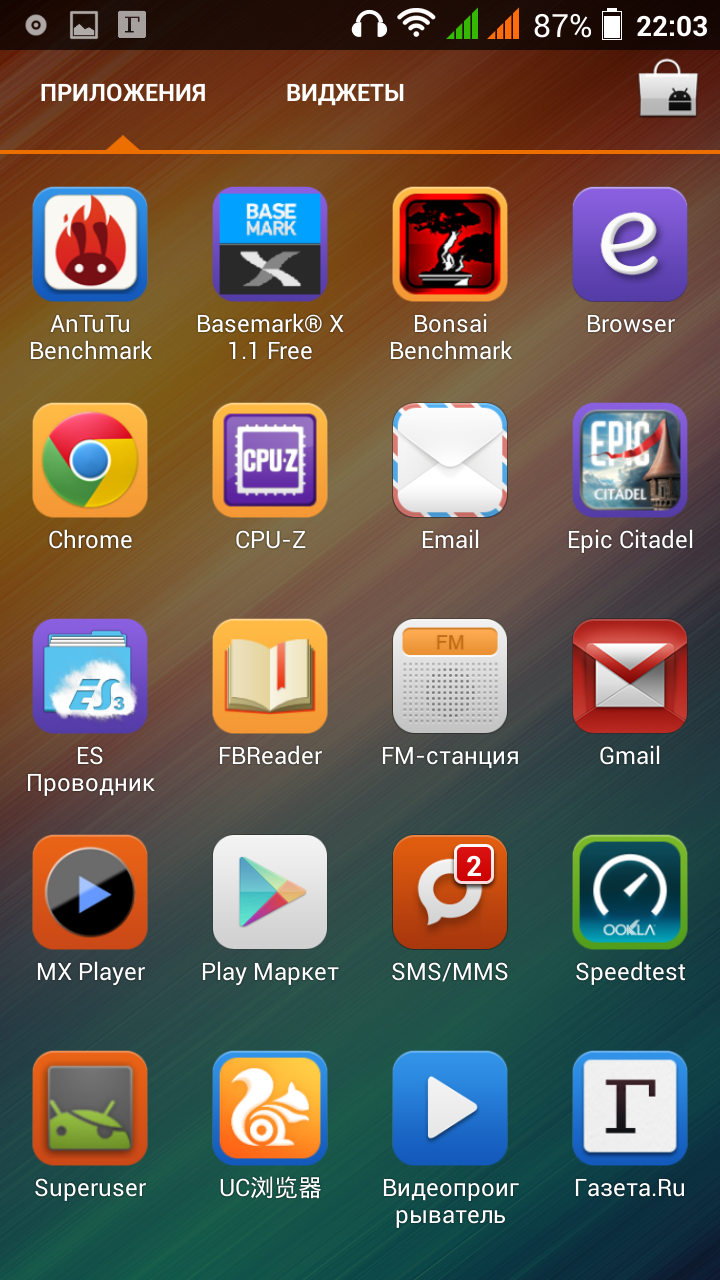Open the Play Store shop icon
The image size is (720, 1280).
(x=667, y=90)
